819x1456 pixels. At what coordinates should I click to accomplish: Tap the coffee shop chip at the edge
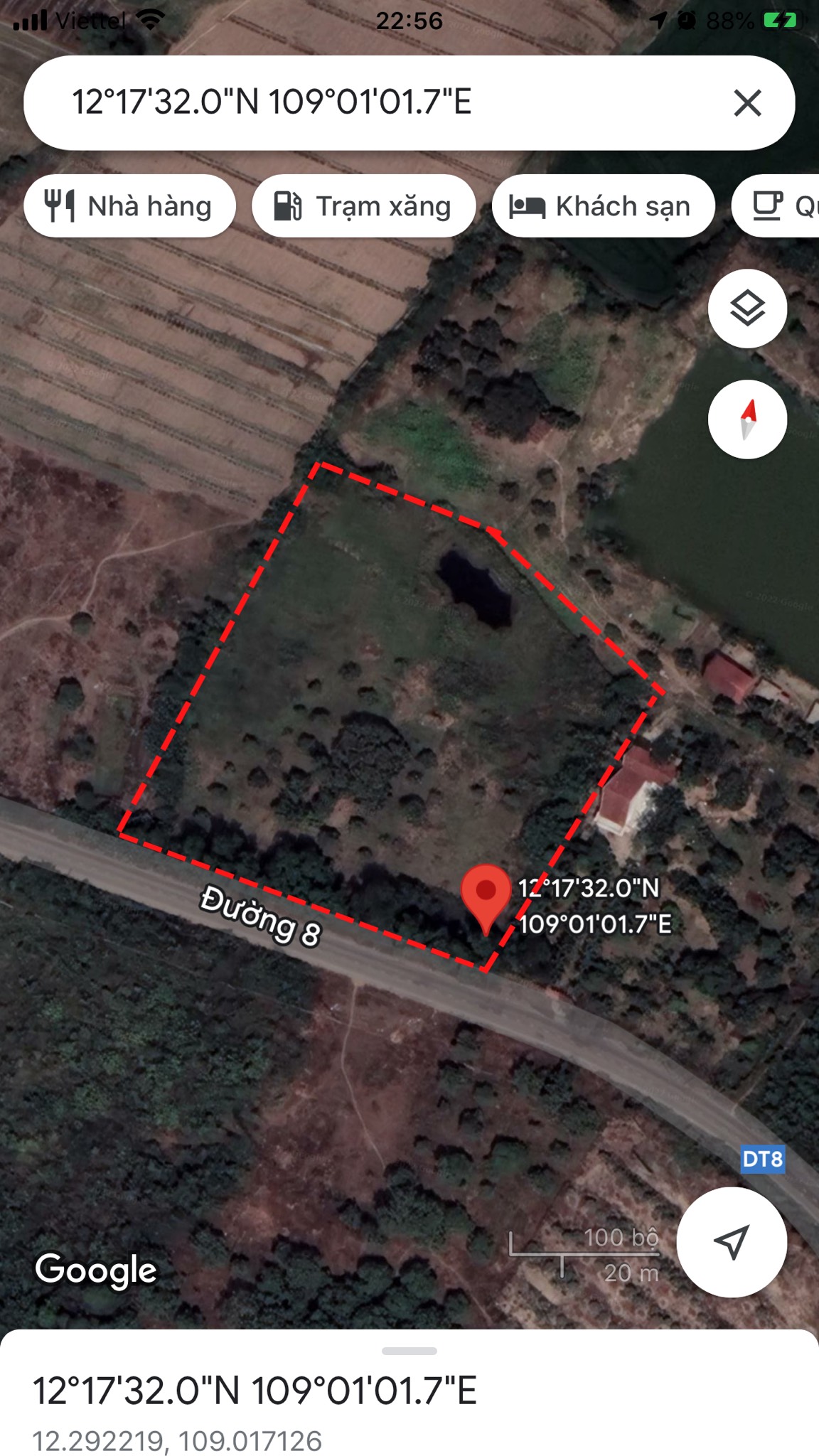click(x=776, y=206)
